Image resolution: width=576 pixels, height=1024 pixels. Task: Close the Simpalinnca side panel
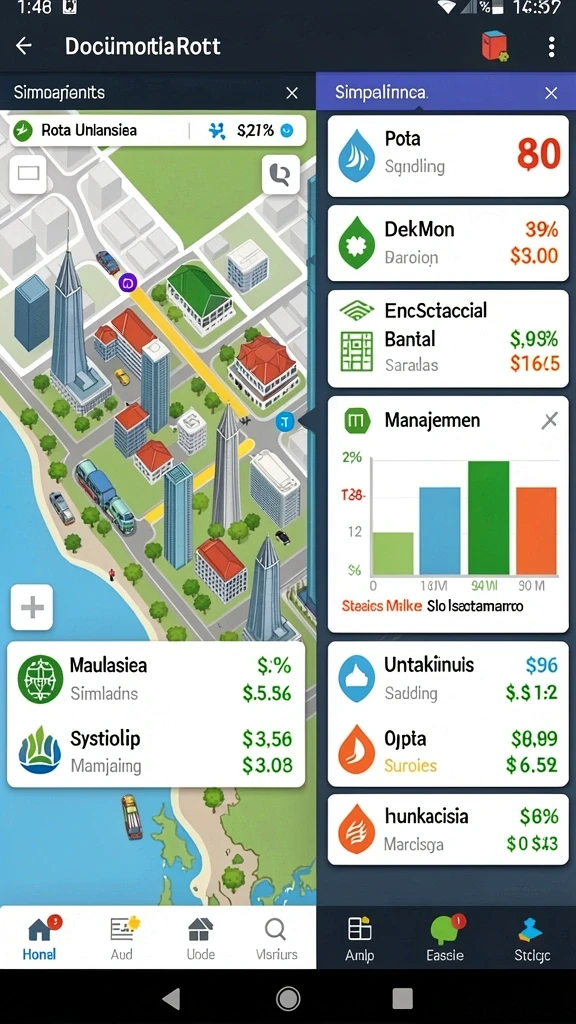(551, 93)
